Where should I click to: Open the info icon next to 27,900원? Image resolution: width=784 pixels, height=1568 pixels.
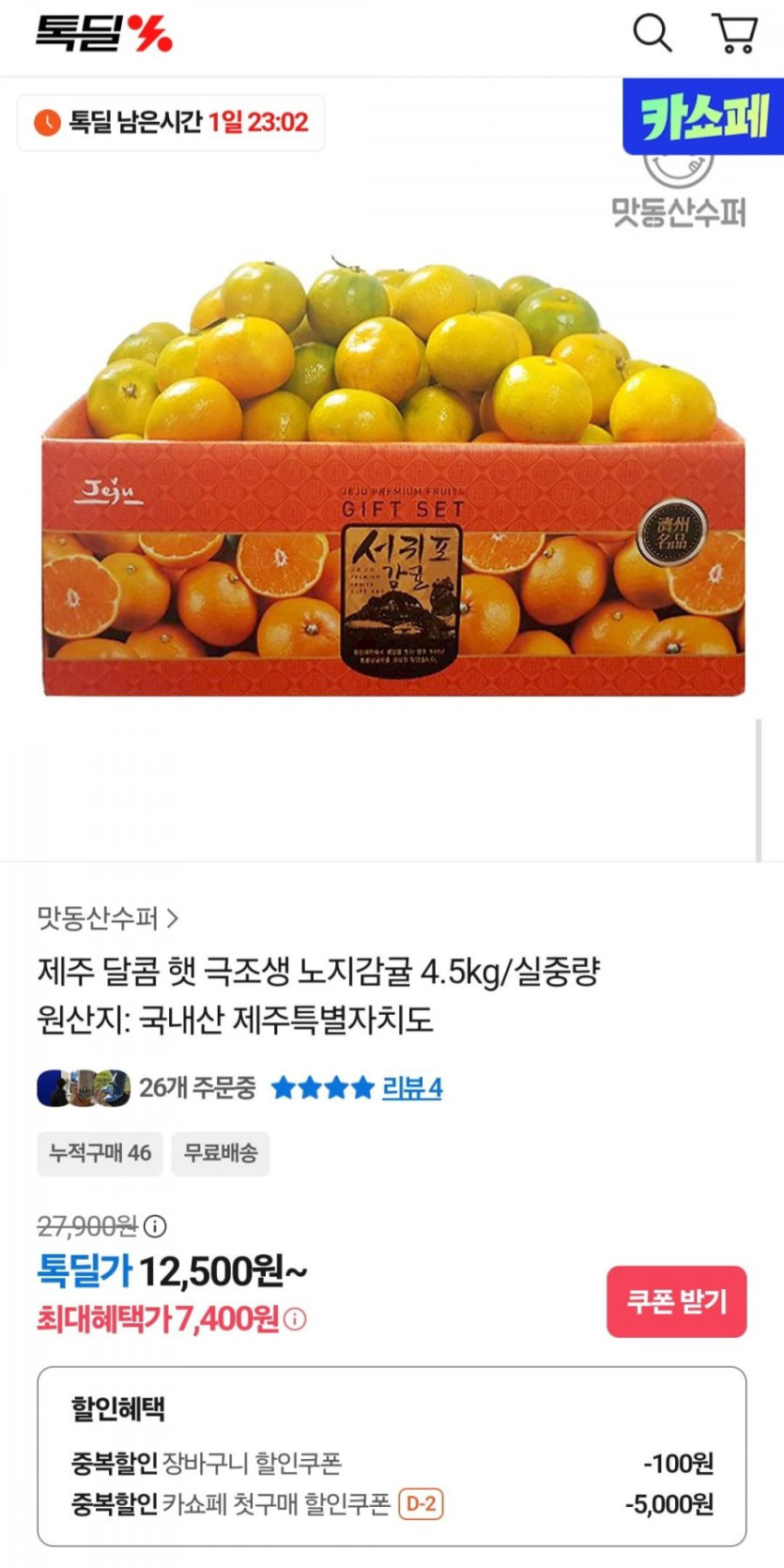(156, 1226)
